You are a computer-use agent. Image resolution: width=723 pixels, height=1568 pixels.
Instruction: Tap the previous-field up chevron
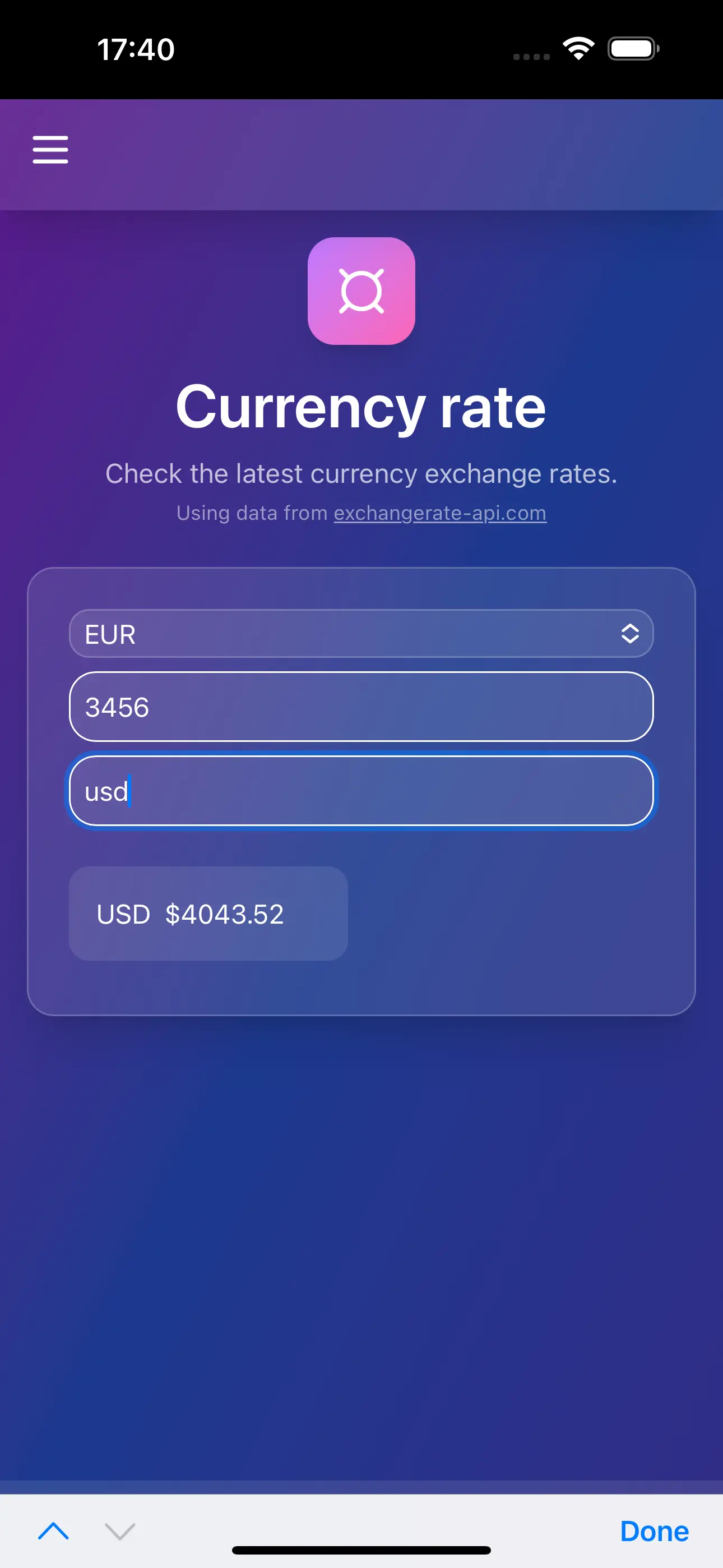coord(54,1532)
